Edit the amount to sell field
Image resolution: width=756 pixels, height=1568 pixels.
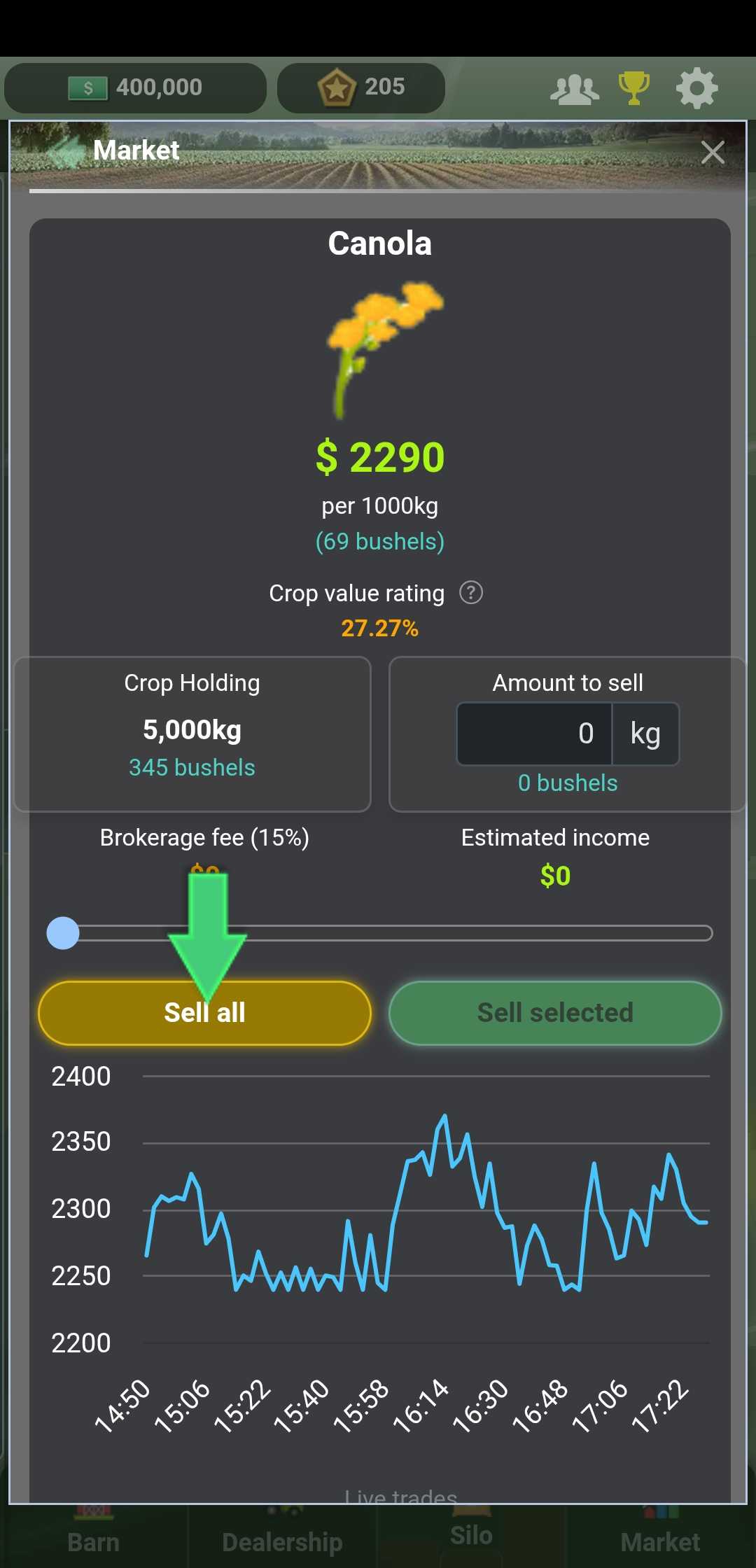[x=535, y=734]
